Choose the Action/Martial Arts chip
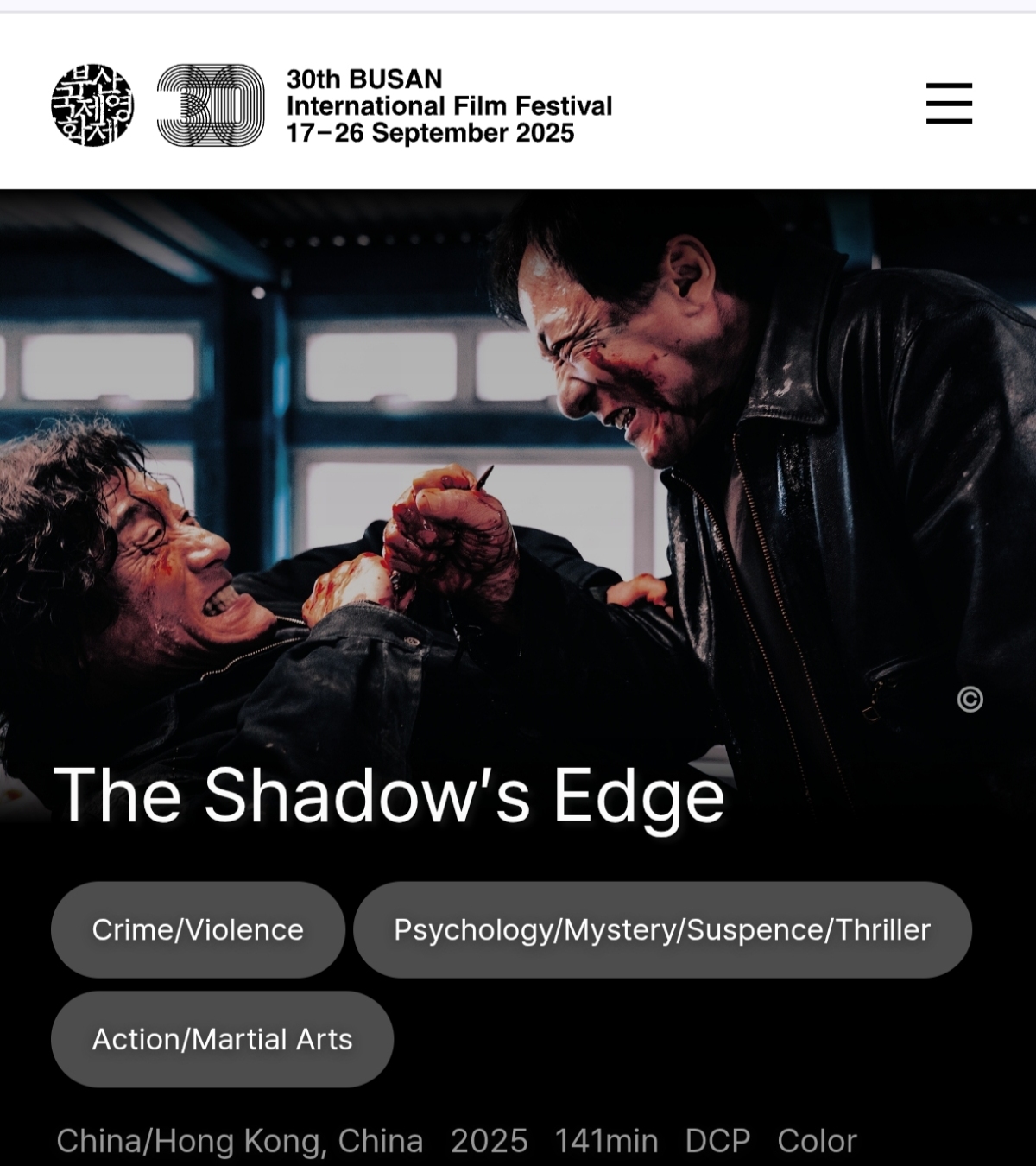 (x=222, y=1039)
